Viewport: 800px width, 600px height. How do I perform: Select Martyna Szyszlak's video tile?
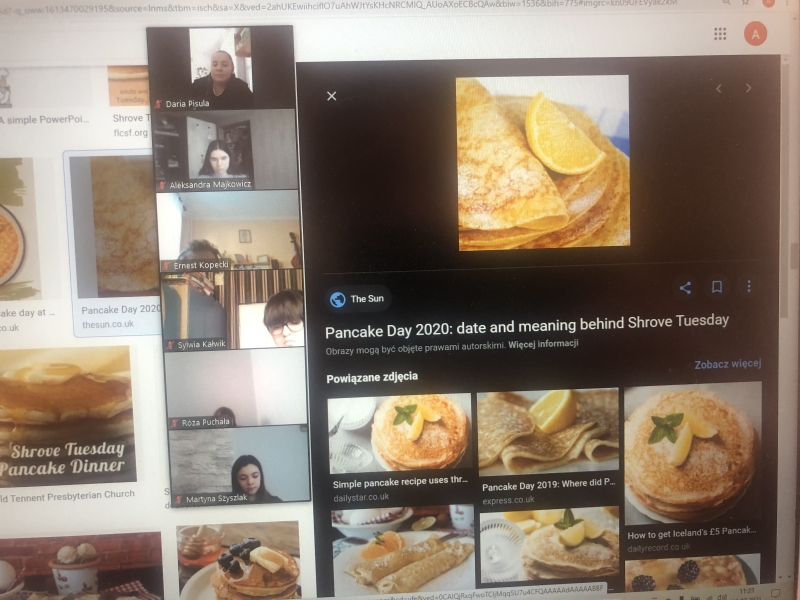[x=239, y=465]
